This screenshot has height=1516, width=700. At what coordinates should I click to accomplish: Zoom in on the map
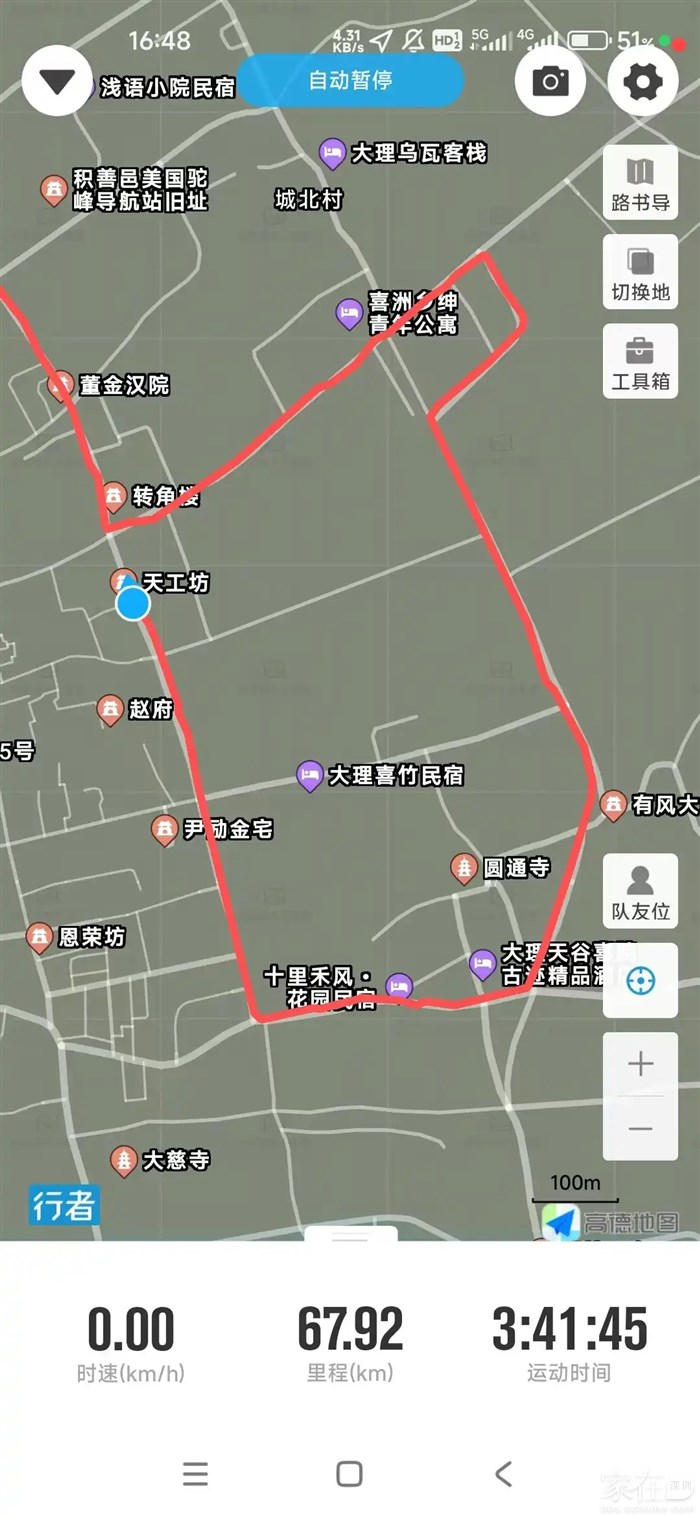[x=640, y=1064]
